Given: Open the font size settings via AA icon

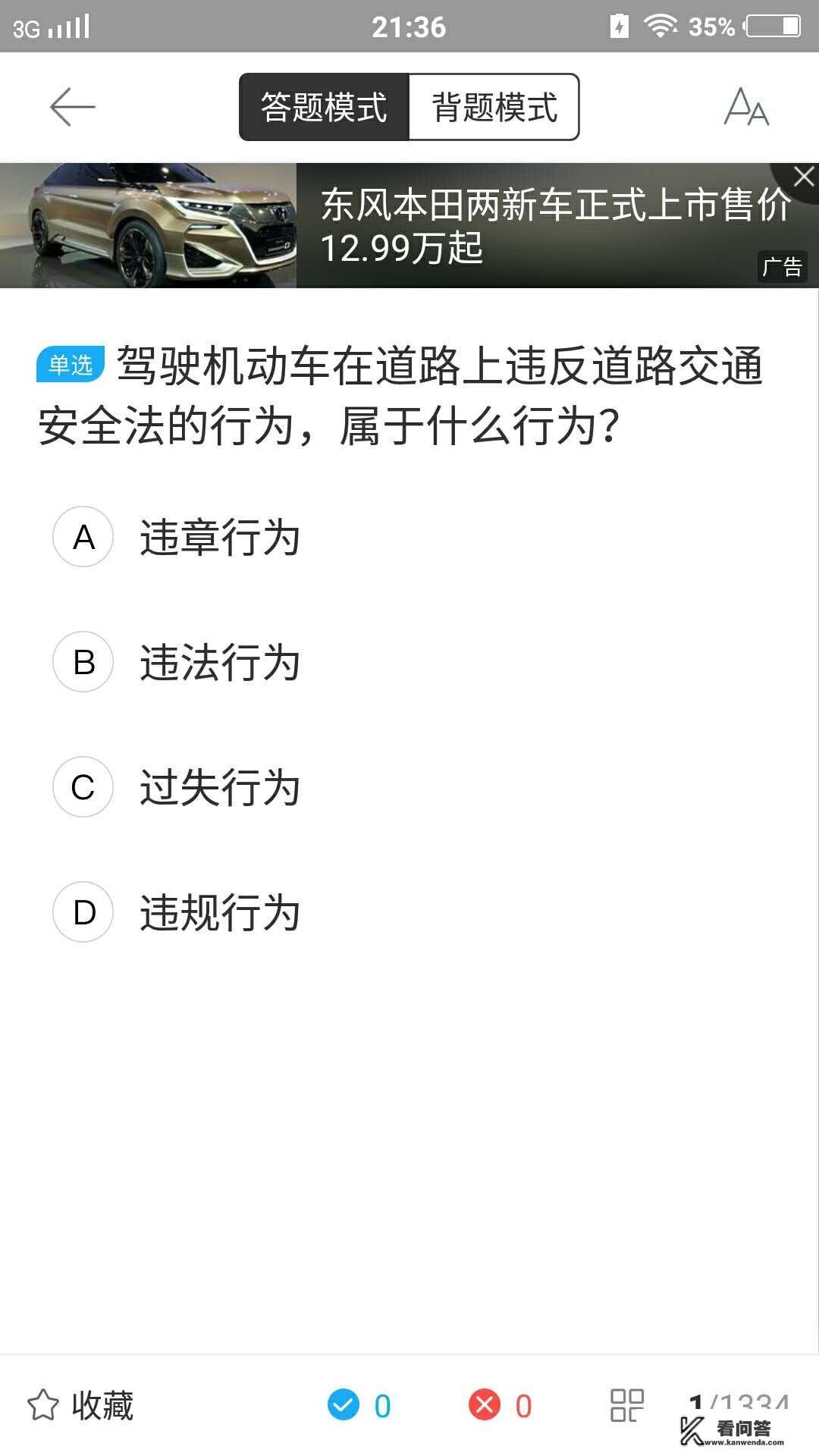Looking at the screenshot, I should (x=747, y=108).
